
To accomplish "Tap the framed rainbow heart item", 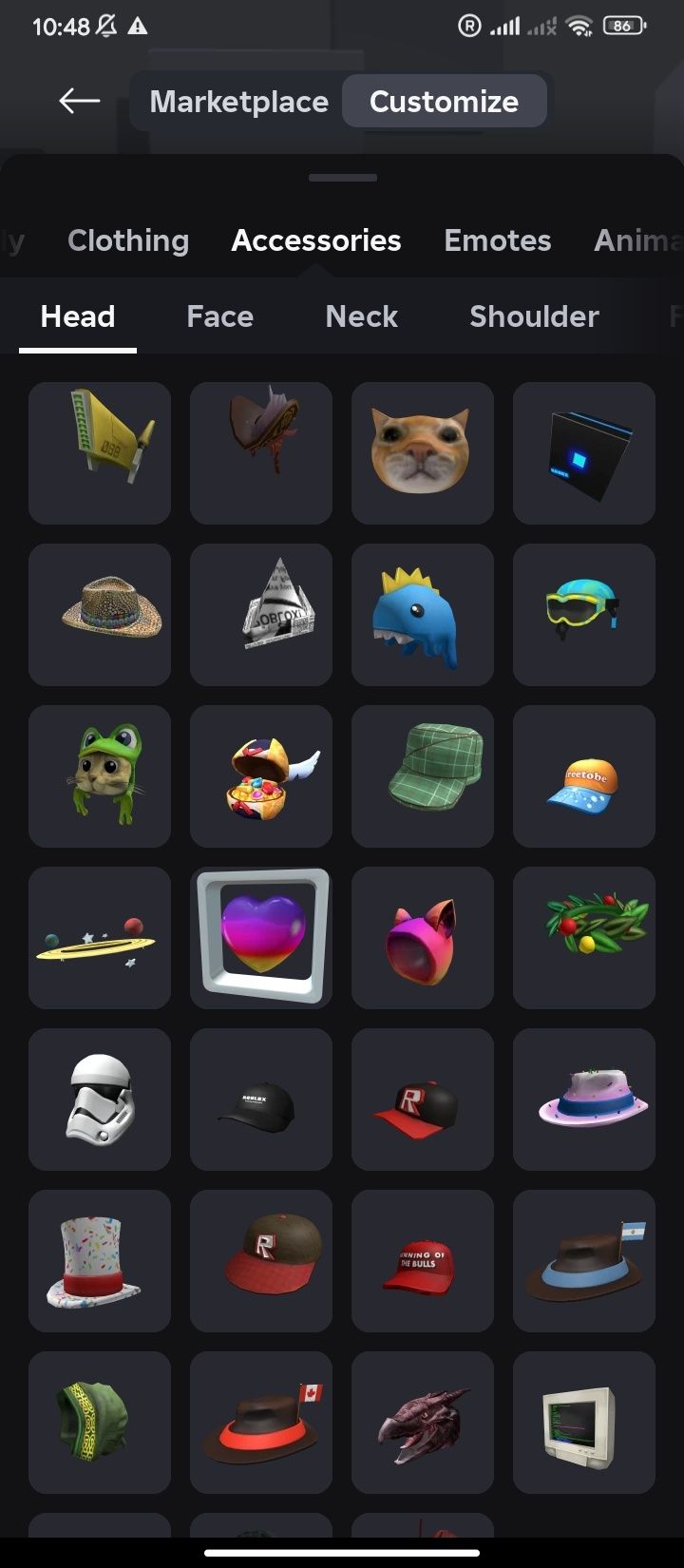I will [x=261, y=938].
